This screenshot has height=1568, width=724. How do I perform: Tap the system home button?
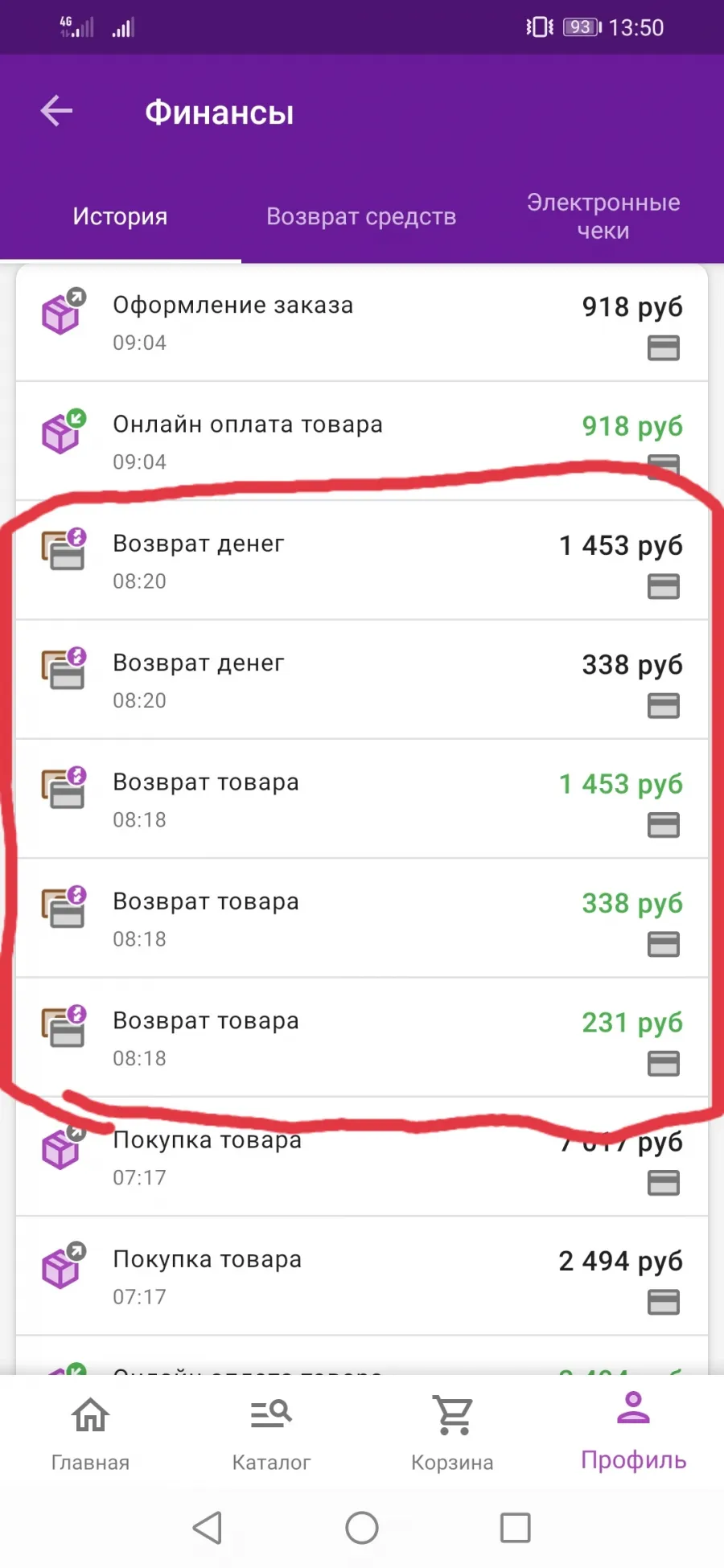click(362, 1528)
